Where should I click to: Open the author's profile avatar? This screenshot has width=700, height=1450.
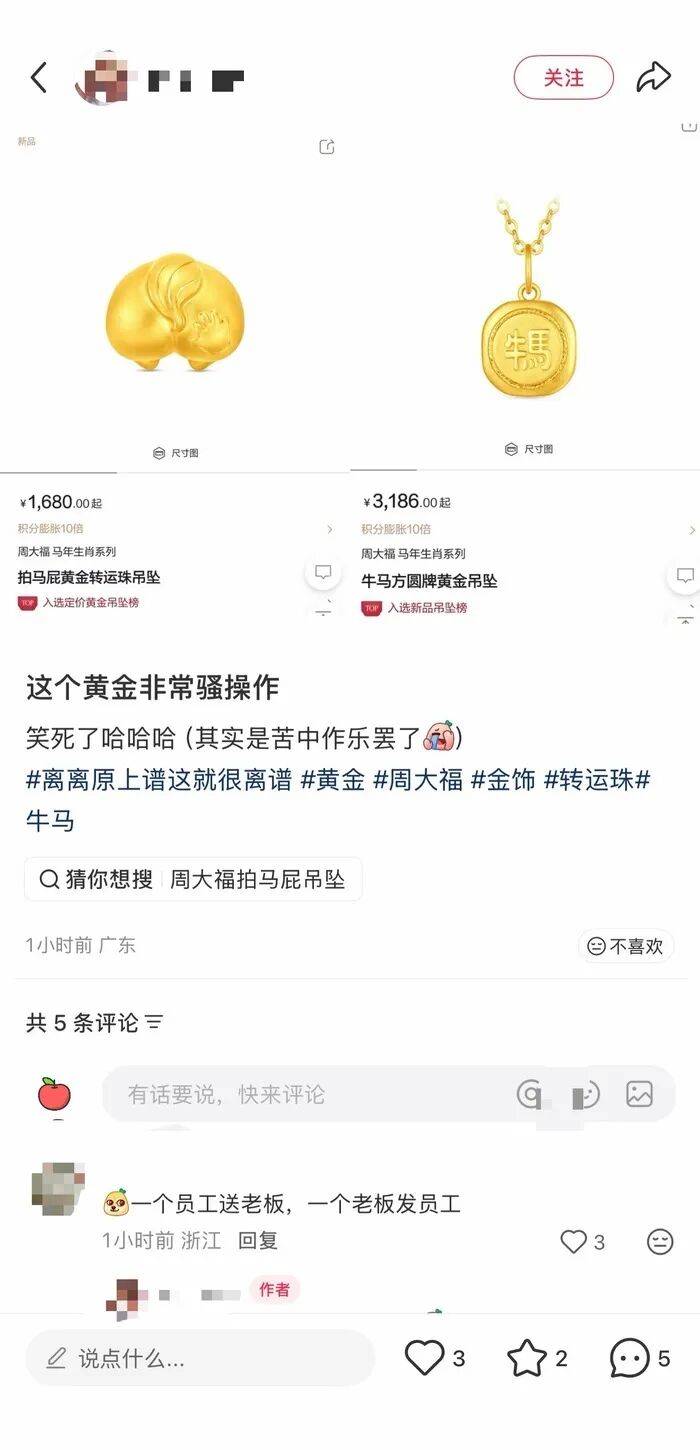pyautogui.click(x=98, y=78)
